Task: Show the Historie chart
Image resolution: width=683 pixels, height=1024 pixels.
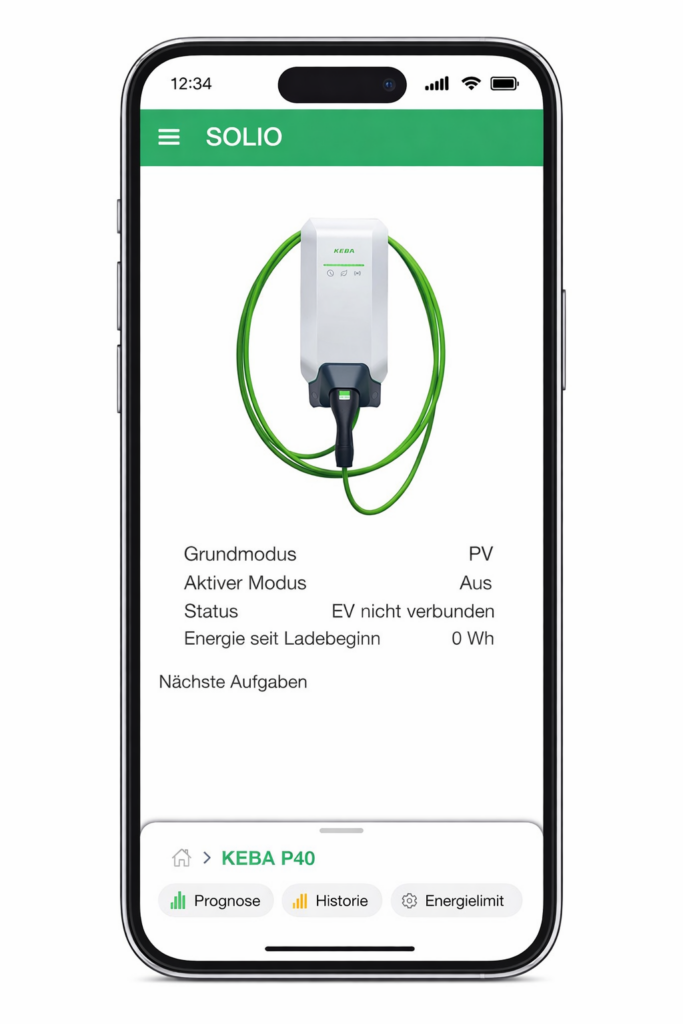Action: point(331,901)
